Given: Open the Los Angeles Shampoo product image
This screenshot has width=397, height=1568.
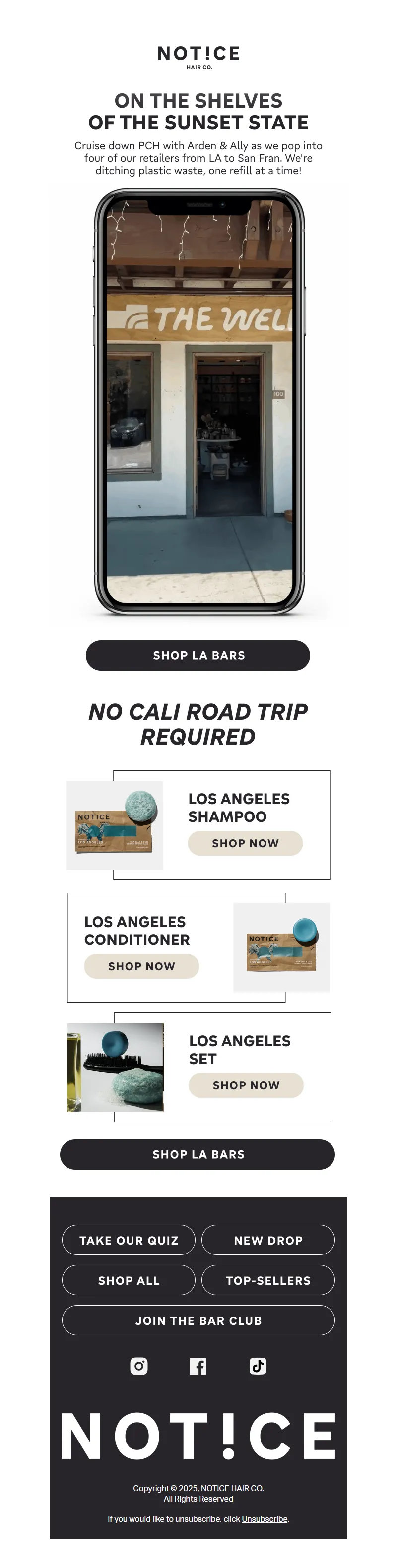Looking at the screenshot, I should [x=115, y=825].
